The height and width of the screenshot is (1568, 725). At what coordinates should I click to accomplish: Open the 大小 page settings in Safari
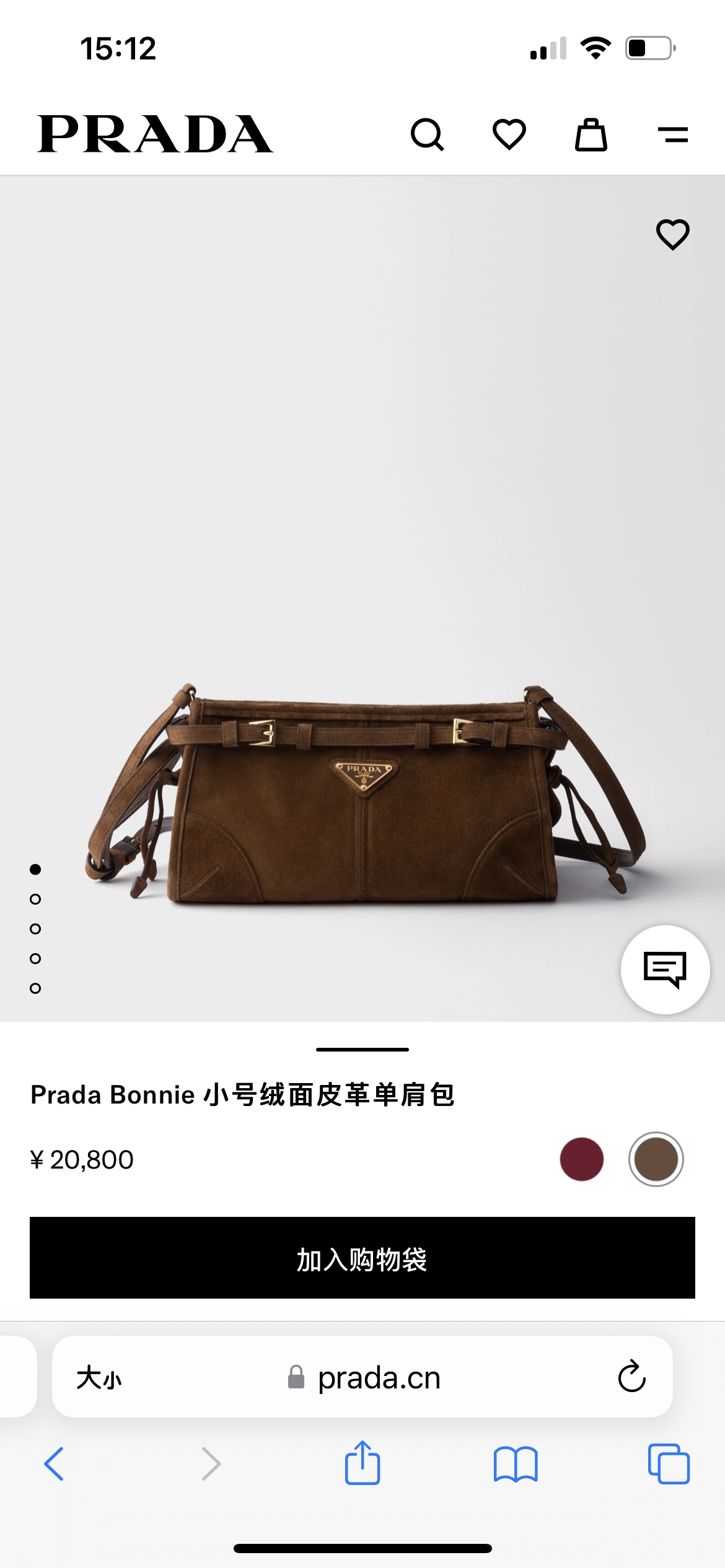(x=99, y=1378)
